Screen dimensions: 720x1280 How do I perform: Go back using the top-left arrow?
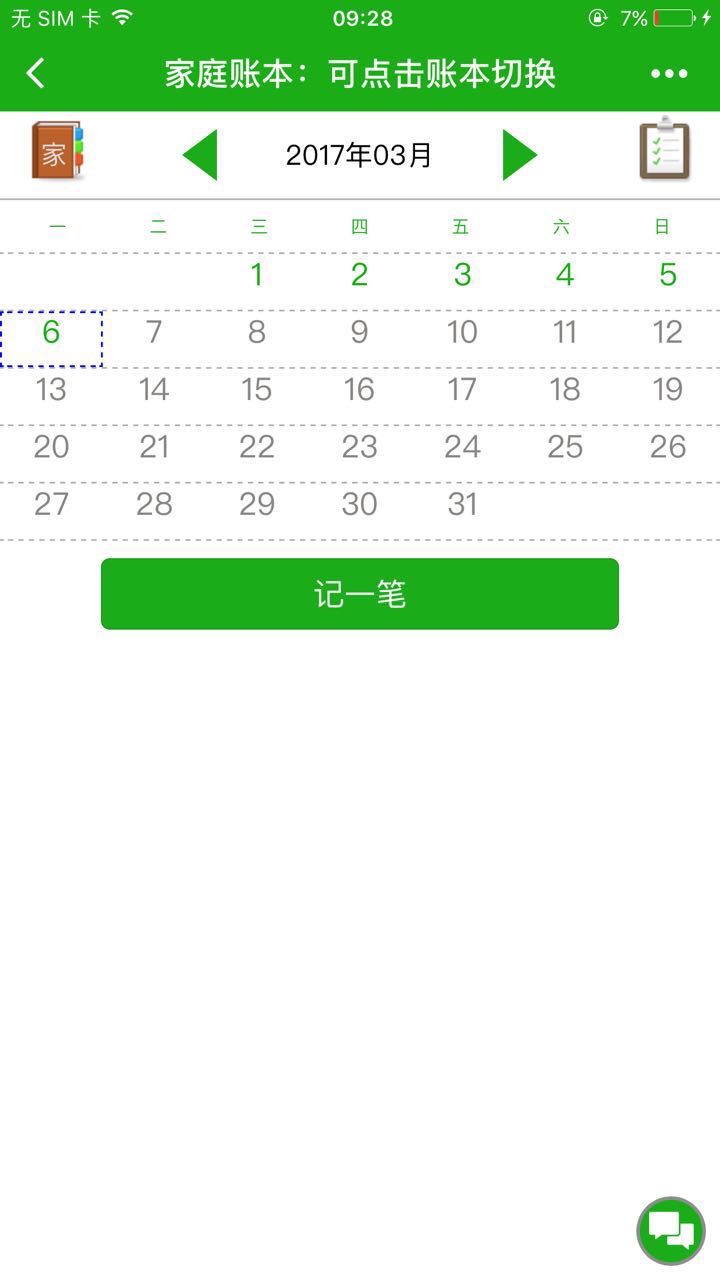[x=36, y=73]
